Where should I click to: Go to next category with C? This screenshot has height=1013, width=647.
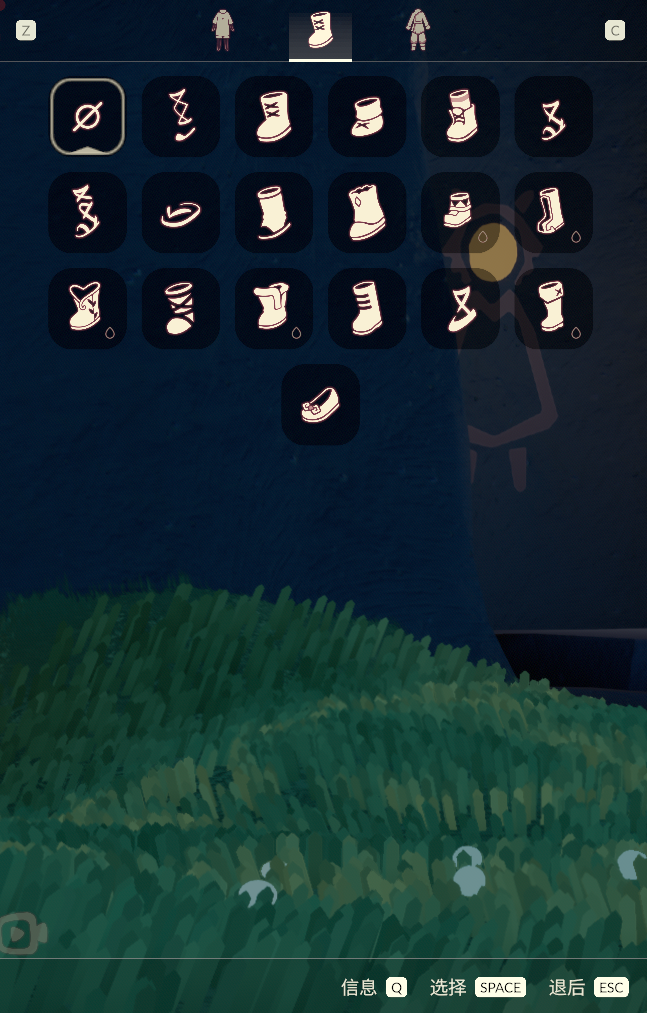pos(615,30)
